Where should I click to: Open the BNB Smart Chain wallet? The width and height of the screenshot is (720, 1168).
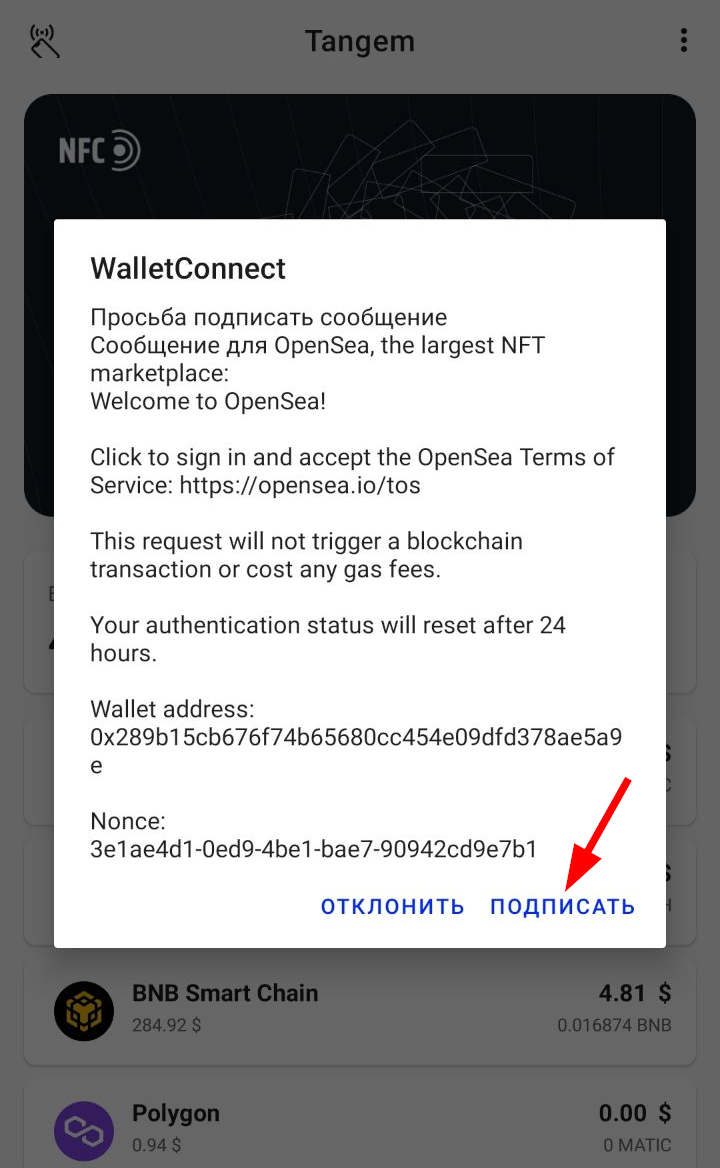click(x=360, y=1010)
